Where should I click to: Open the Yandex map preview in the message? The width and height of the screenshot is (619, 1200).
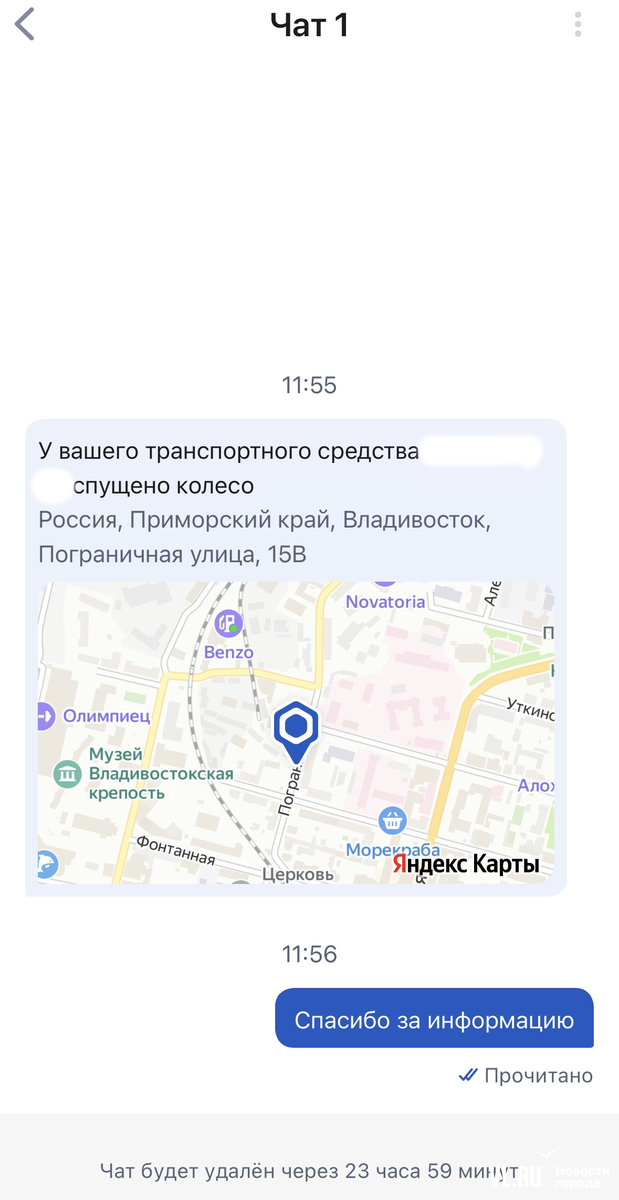(296, 732)
